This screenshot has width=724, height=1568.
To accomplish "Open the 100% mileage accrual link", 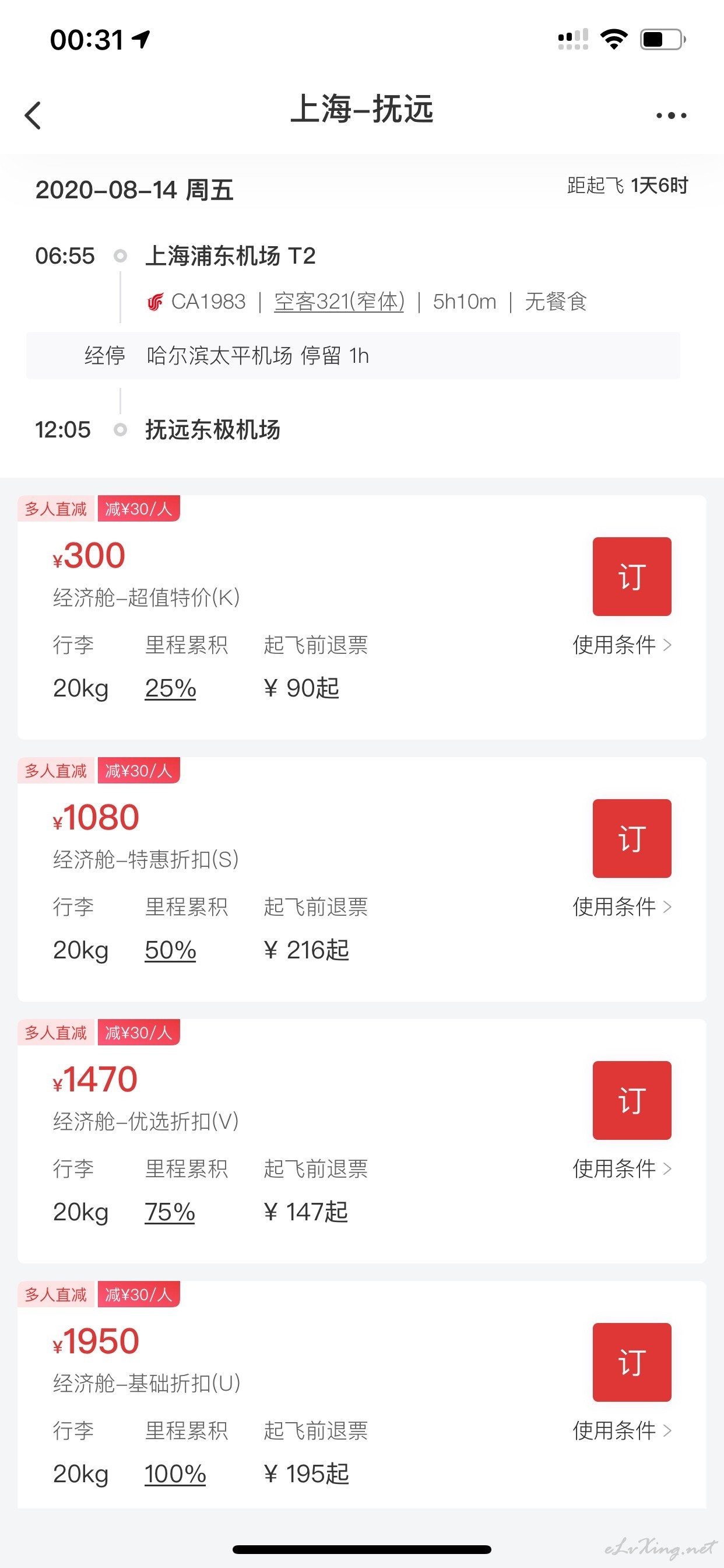I will click(x=175, y=1473).
